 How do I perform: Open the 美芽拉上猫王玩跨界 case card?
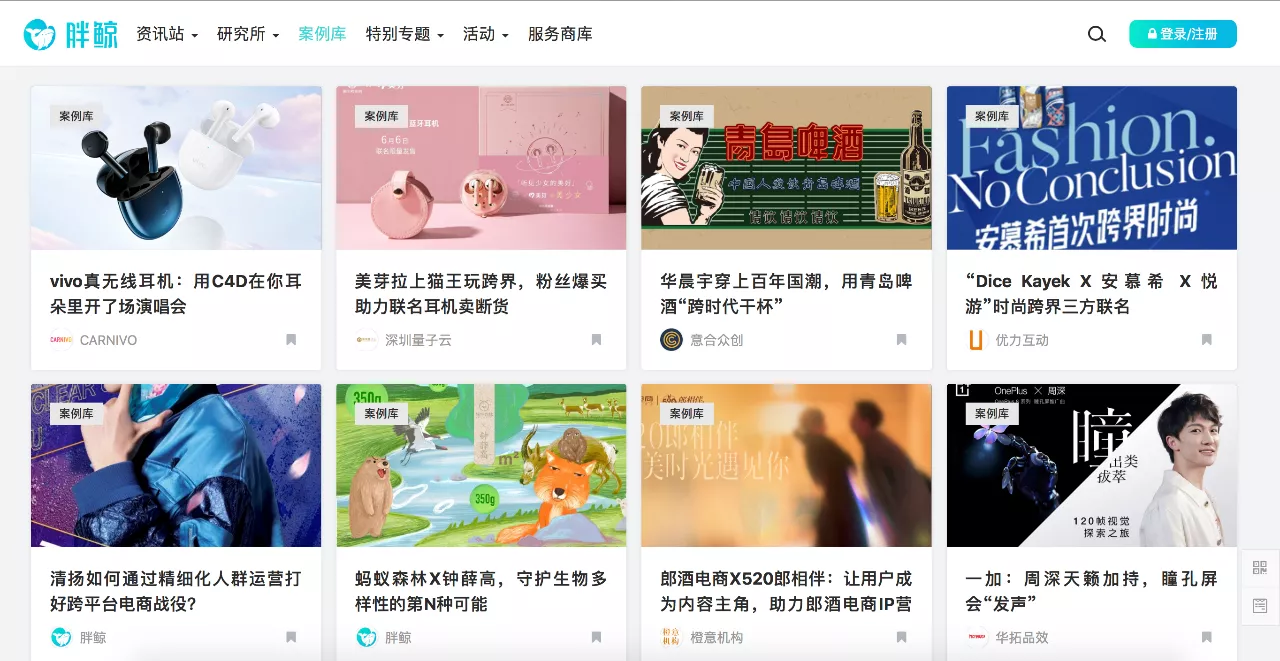point(481,293)
